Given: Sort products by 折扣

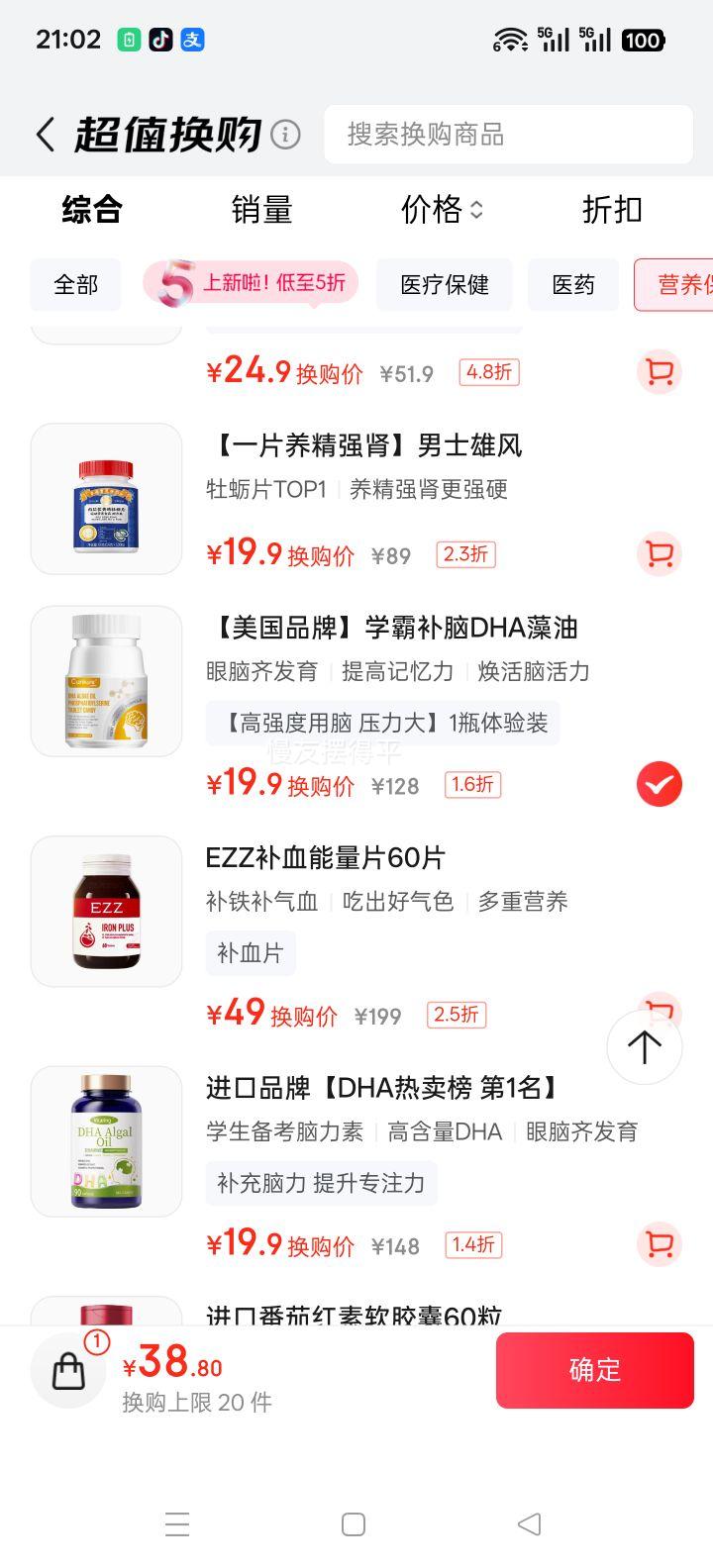Looking at the screenshot, I should (612, 210).
